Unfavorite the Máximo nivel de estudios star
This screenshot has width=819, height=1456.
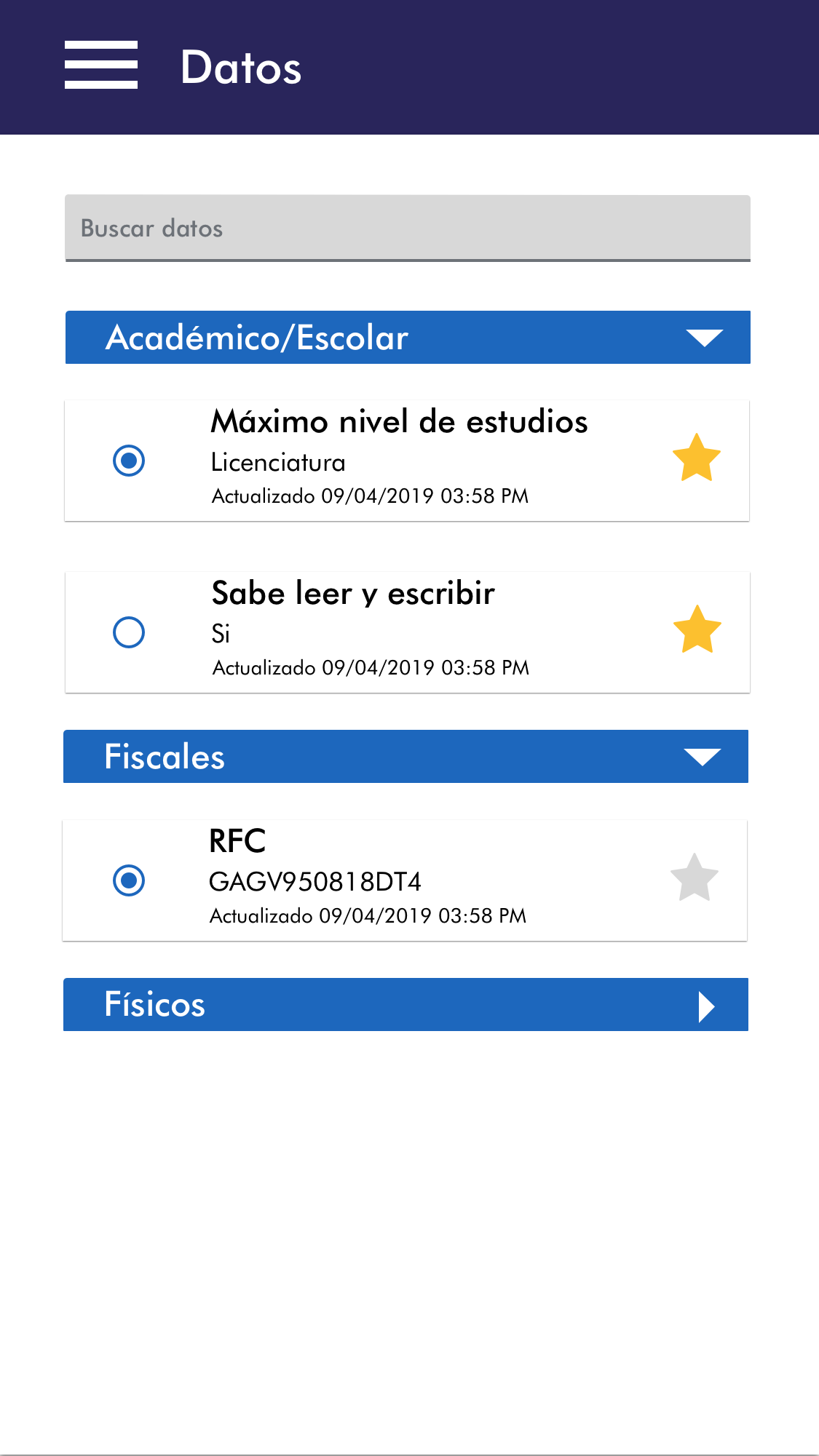(x=696, y=458)
